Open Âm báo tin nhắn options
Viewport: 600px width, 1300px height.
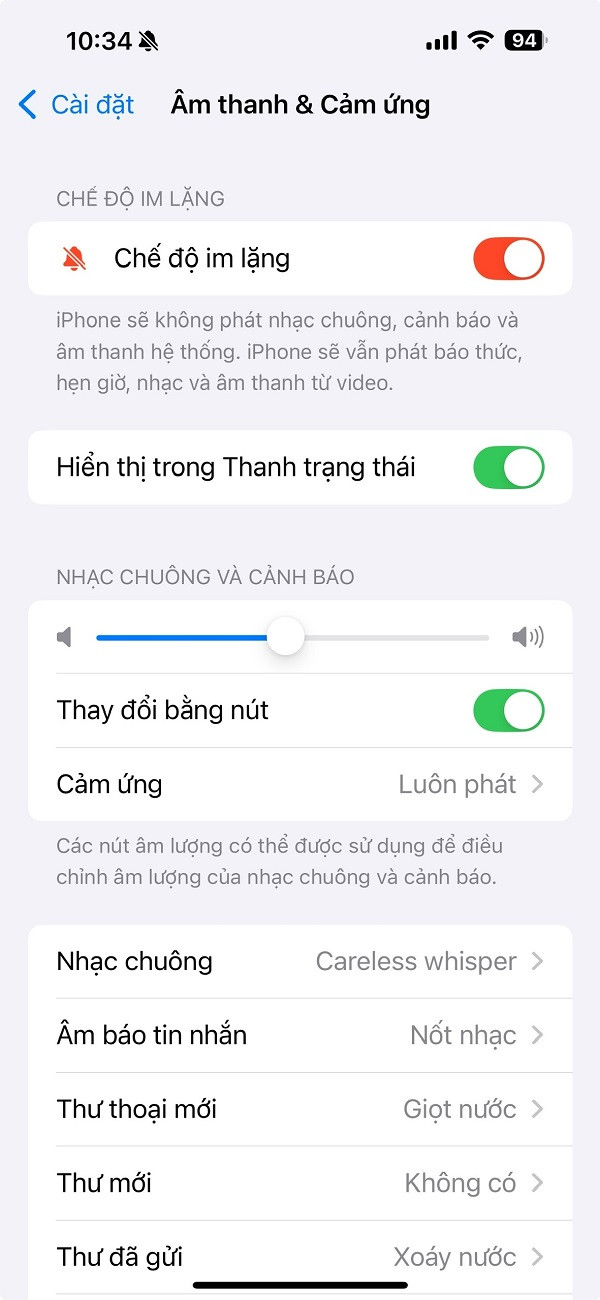coord(300,1035)
